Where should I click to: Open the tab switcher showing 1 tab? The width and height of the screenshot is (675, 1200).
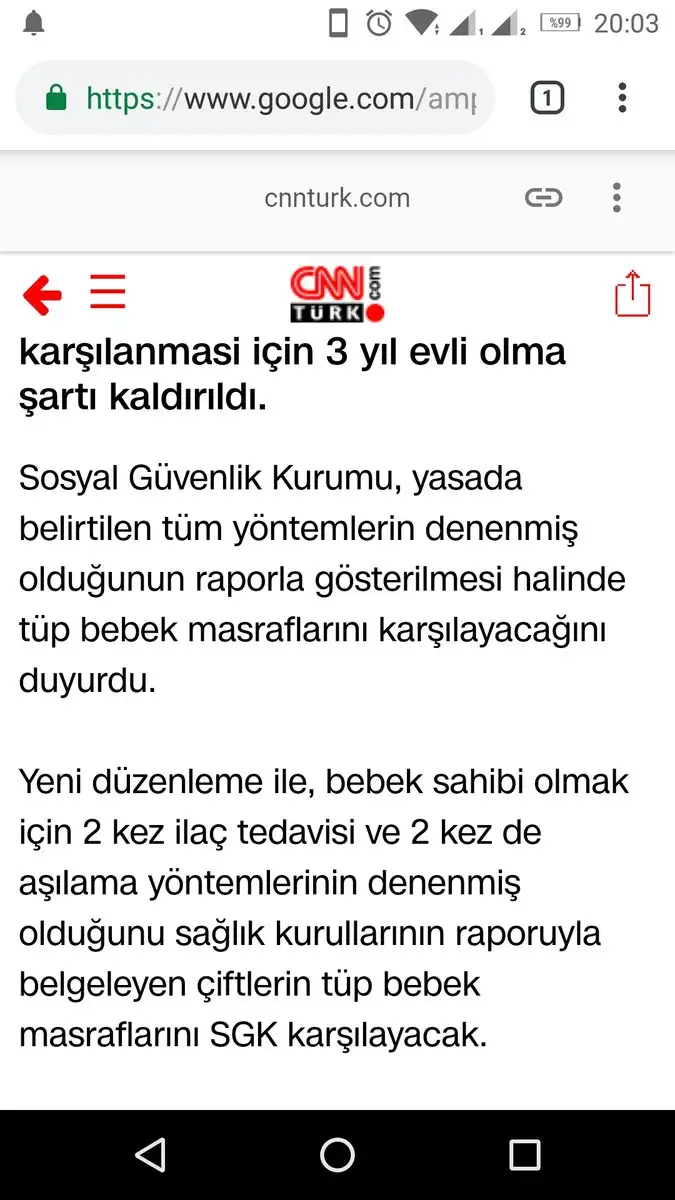click(547, 98)
